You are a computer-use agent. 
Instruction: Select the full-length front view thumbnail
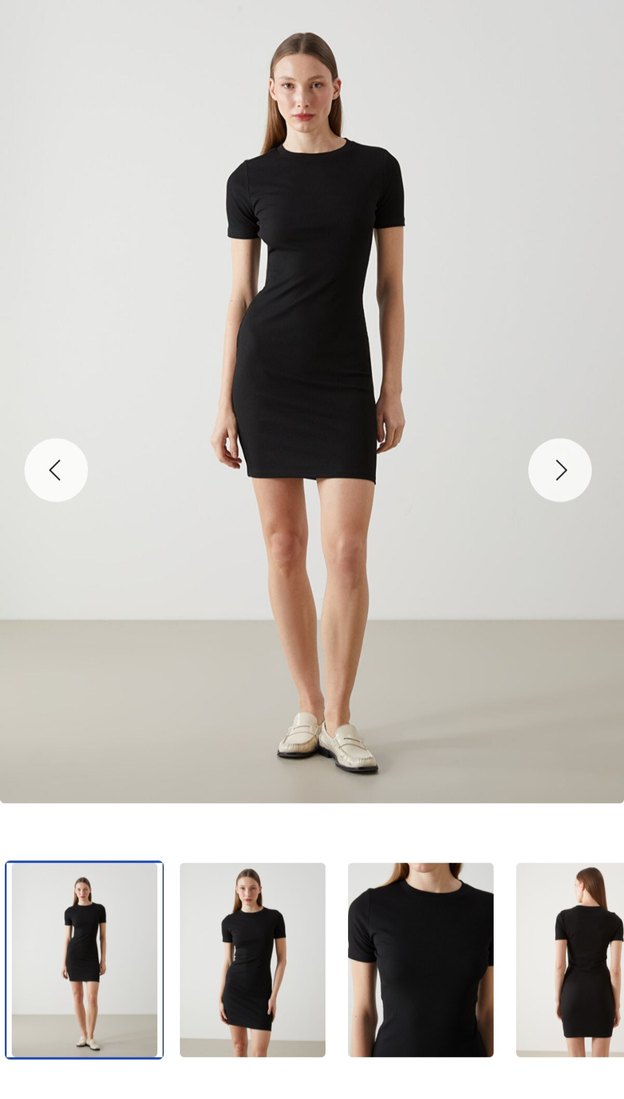[x=84, y=959]
